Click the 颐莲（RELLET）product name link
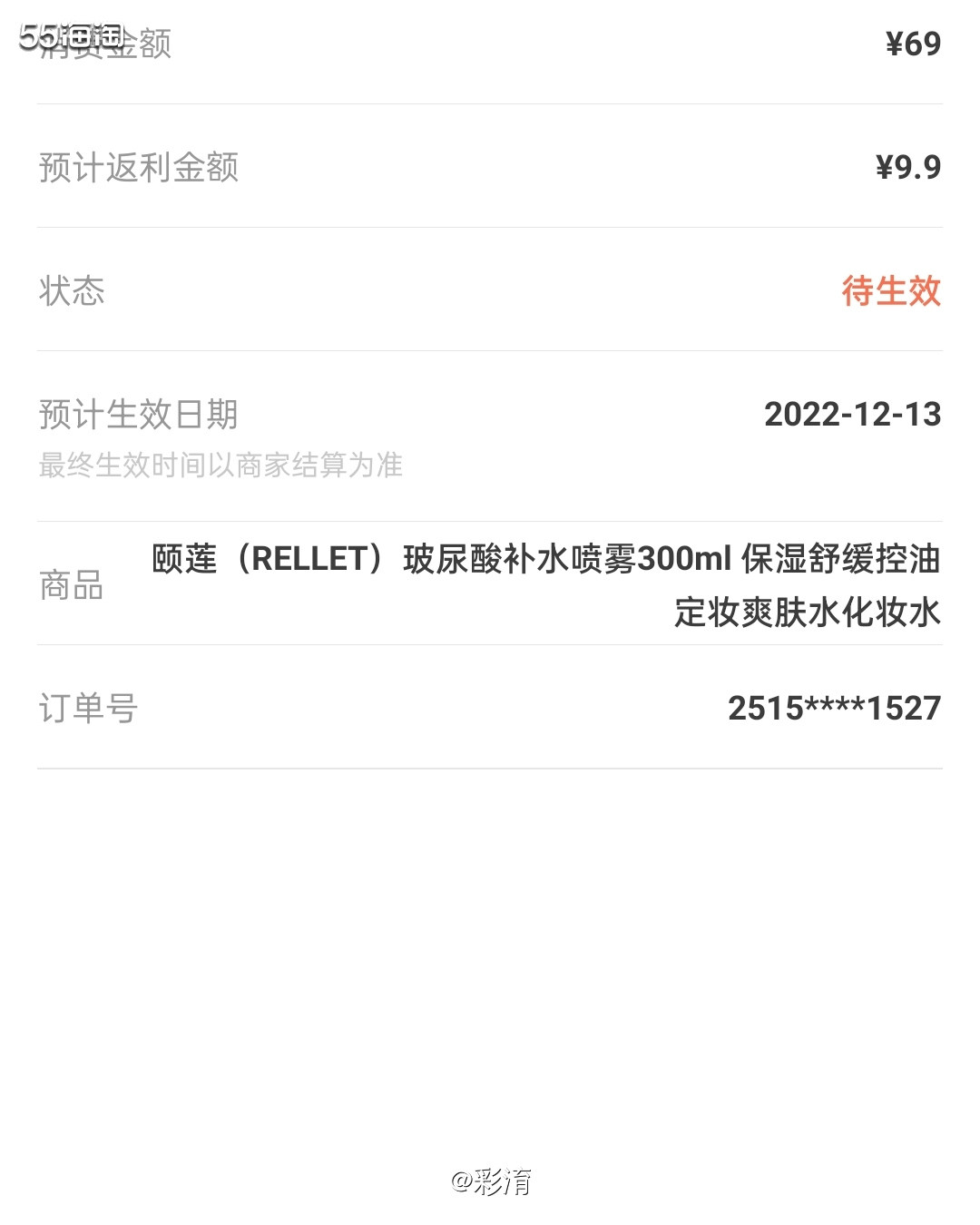This screenshot has width=980, height=1225. [544, 560]
